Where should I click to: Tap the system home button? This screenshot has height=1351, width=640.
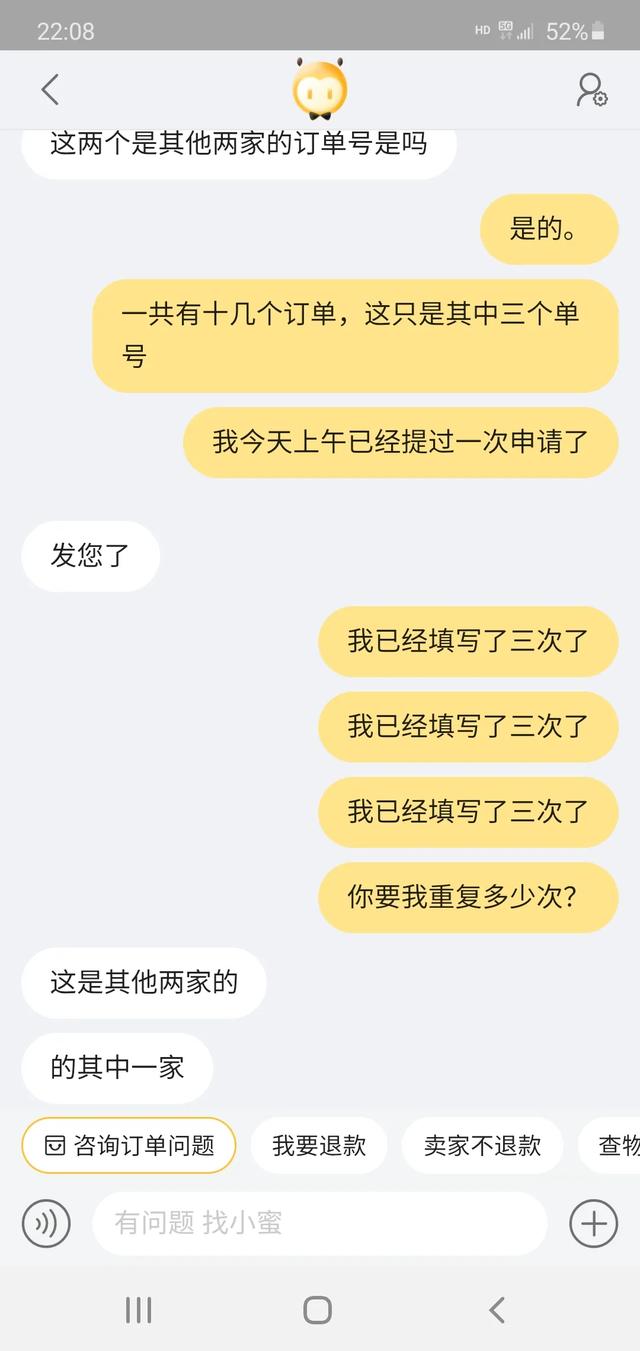pyautogui.click(x=318, y=1310)
